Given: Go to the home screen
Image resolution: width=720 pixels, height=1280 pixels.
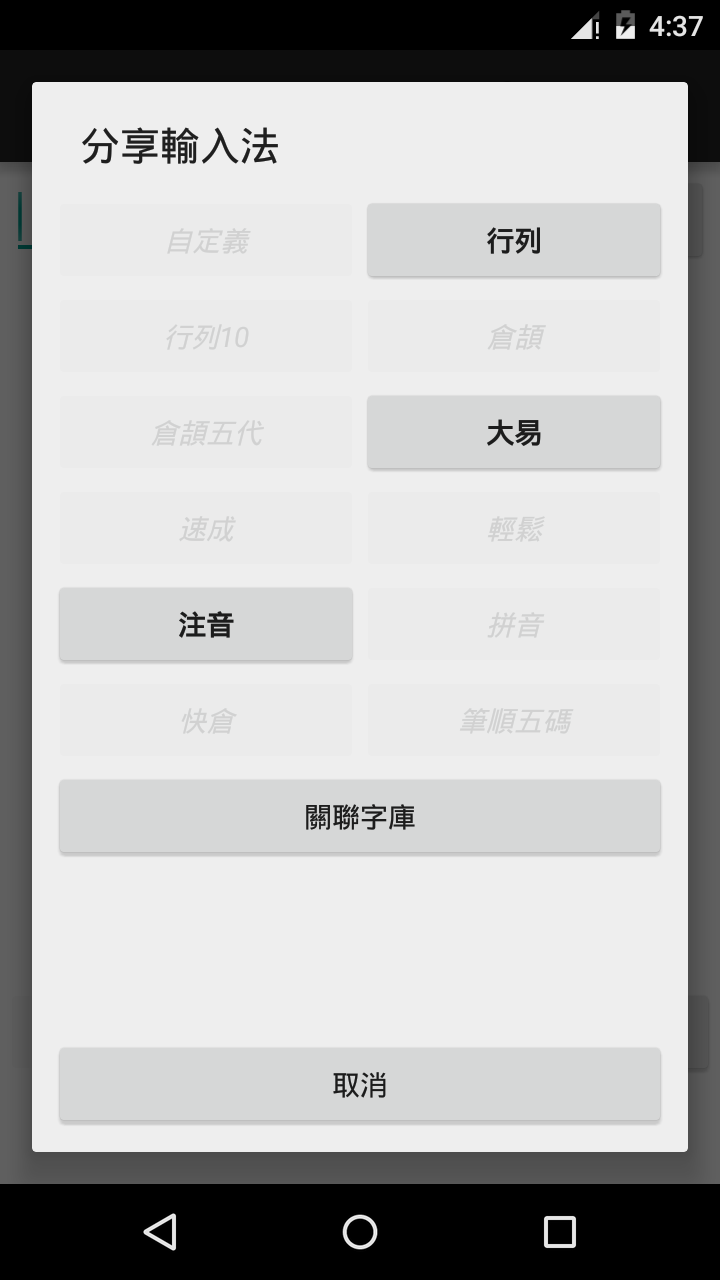Looking at the screenshot, I should click(360, 1232).
